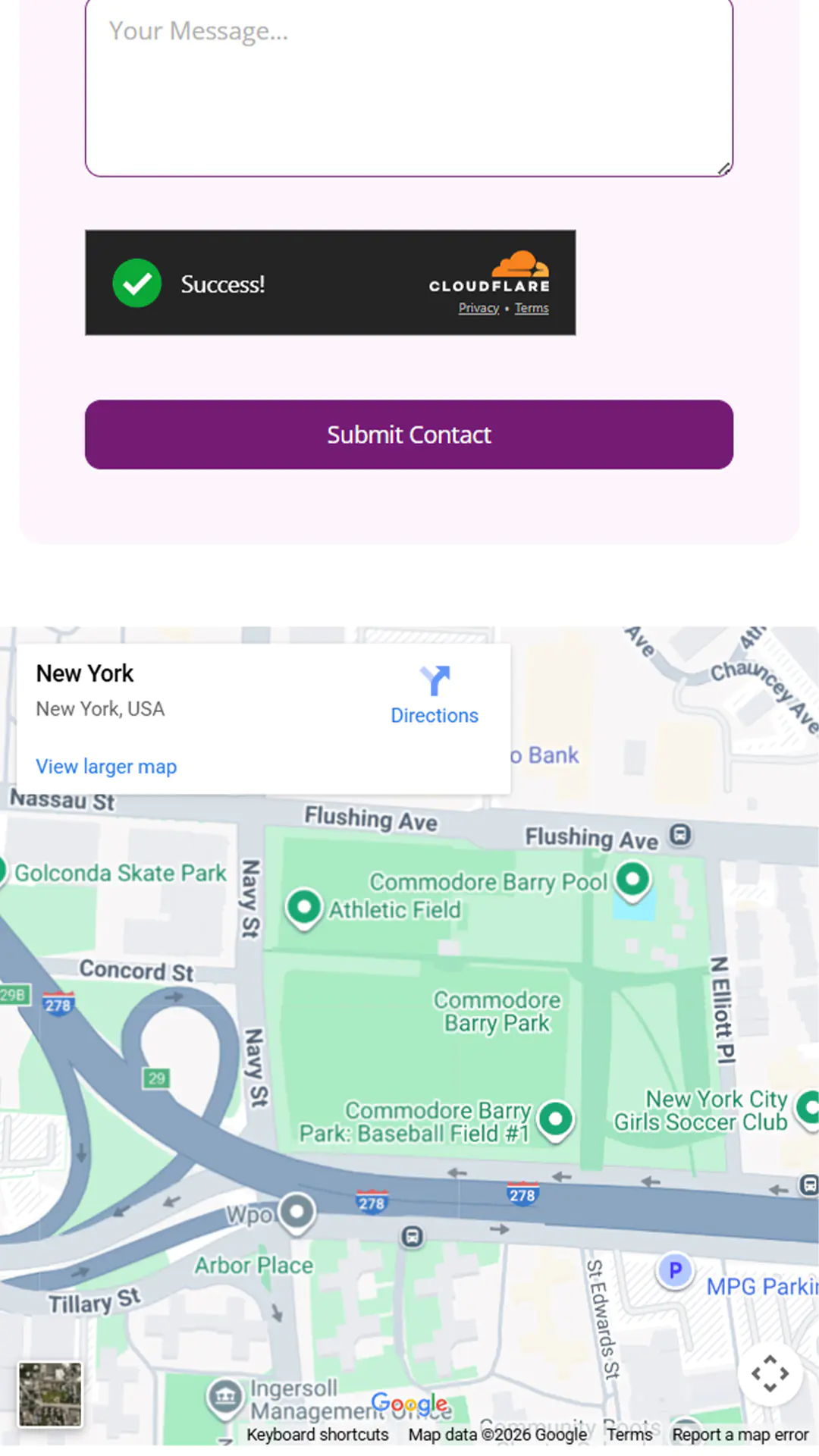This screenshot has height=1456, width=819.
Task: Select the Commodore Barry Pool marker
Action: pyautogui.click(x=632, y=880)
